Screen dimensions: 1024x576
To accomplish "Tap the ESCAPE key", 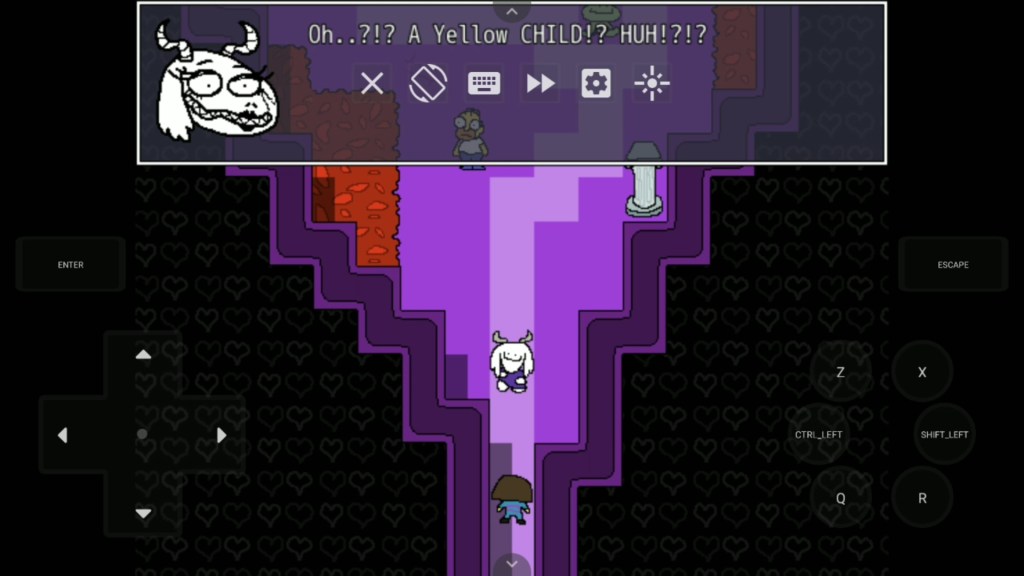I will (952, 265).
